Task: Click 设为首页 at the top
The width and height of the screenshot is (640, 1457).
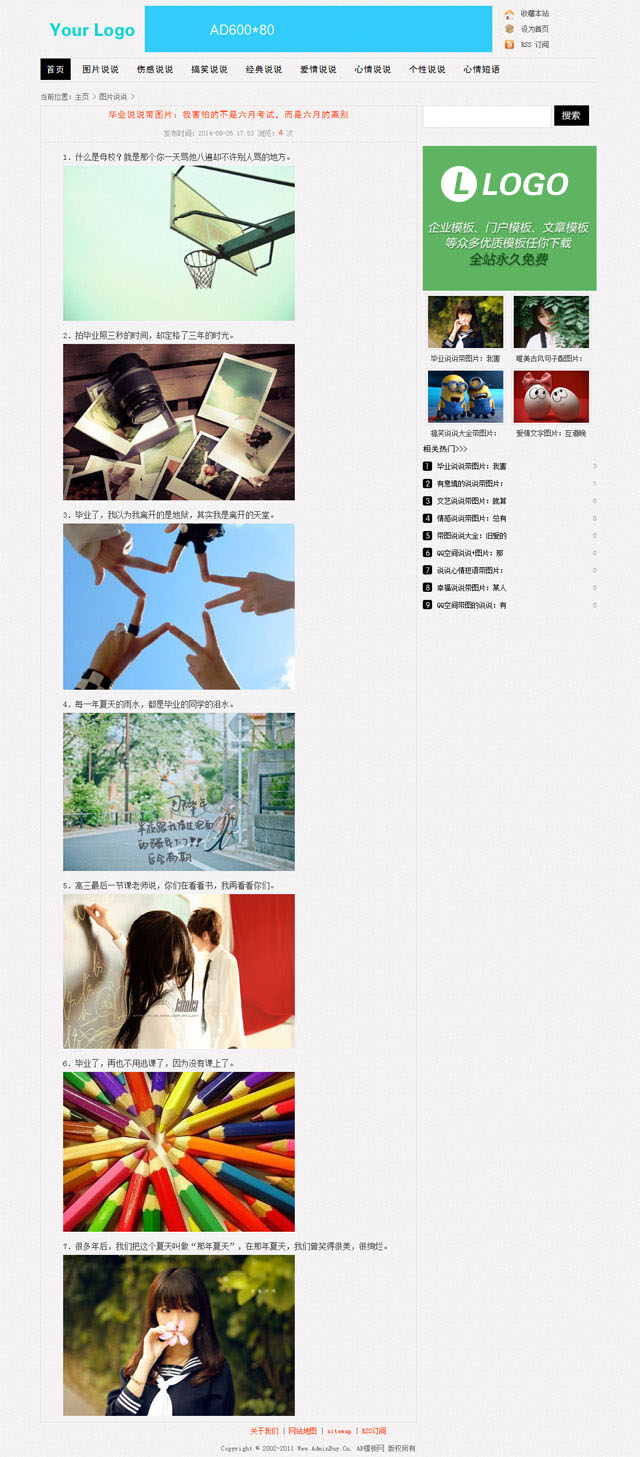Action: [534, 29]
